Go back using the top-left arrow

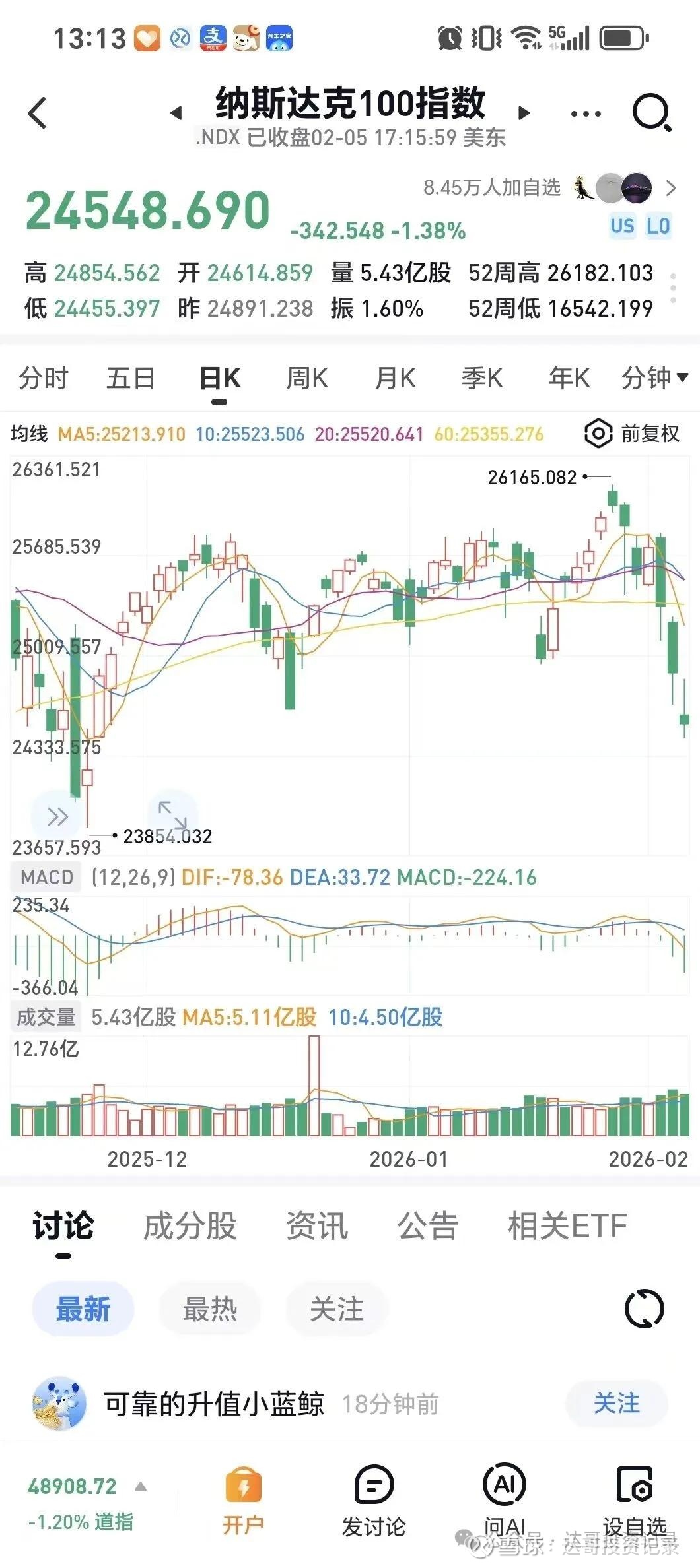(38, 113)
